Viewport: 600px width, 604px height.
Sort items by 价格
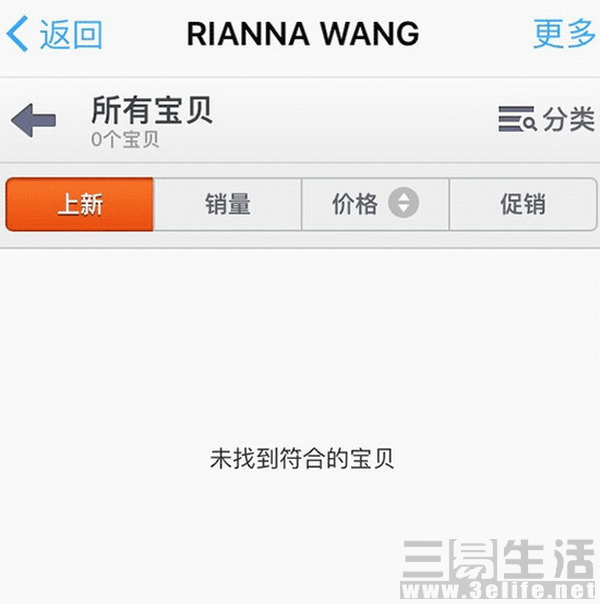click(x=375, y=205)
